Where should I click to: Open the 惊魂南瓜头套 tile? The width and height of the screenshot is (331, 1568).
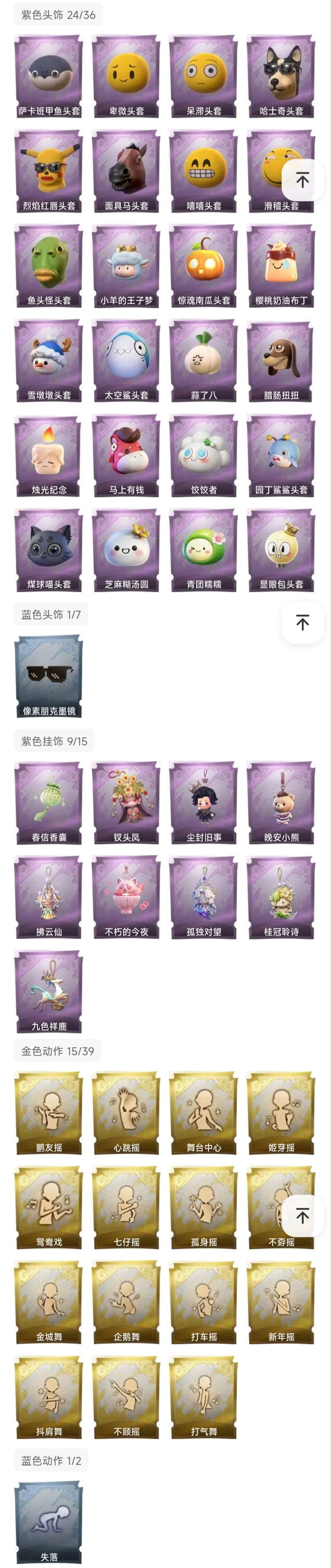pyautogui.click(x=203, y=265)
